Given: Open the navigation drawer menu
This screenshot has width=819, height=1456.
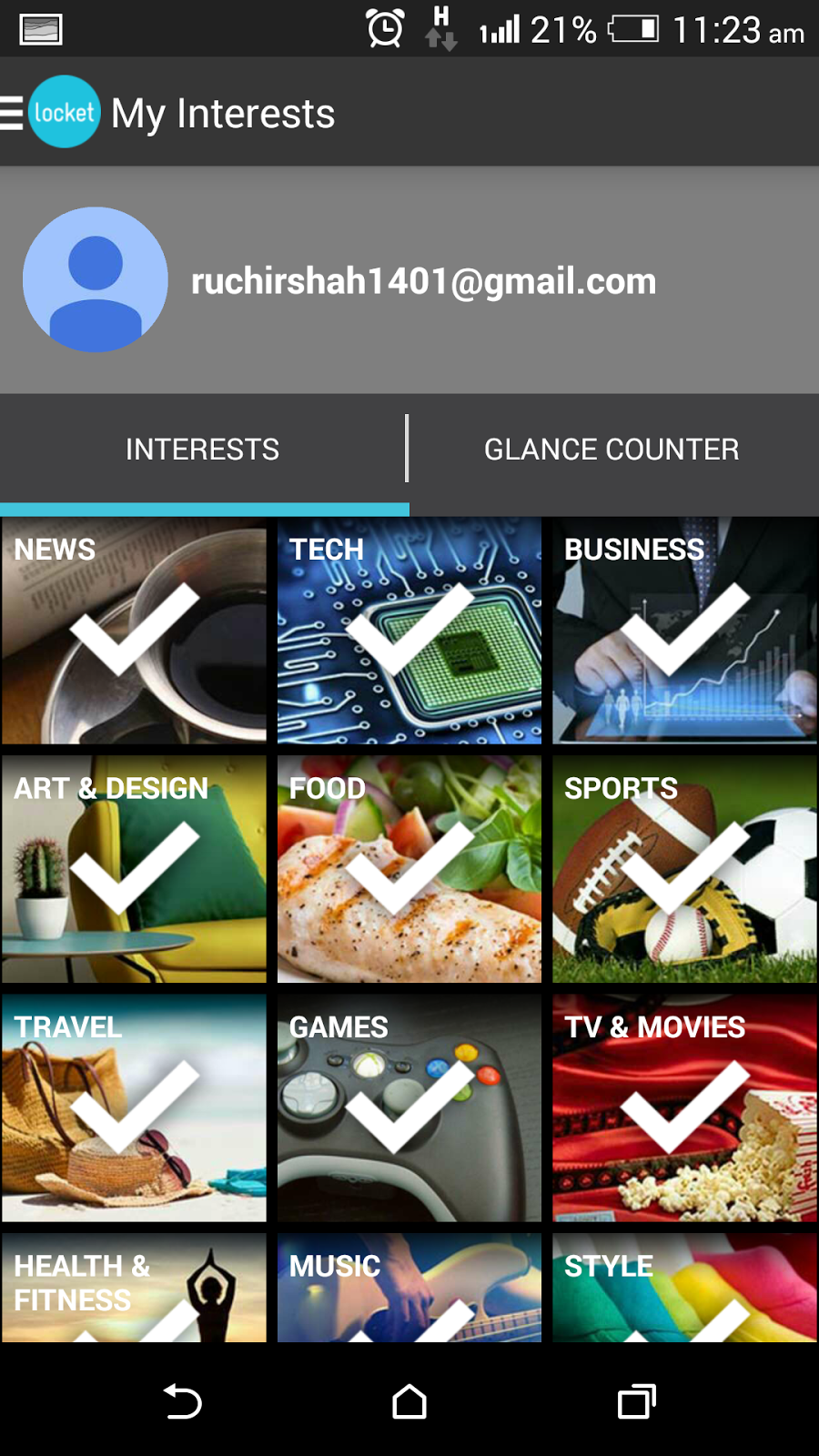Looking at the screenshot, I should click(13, 113).
